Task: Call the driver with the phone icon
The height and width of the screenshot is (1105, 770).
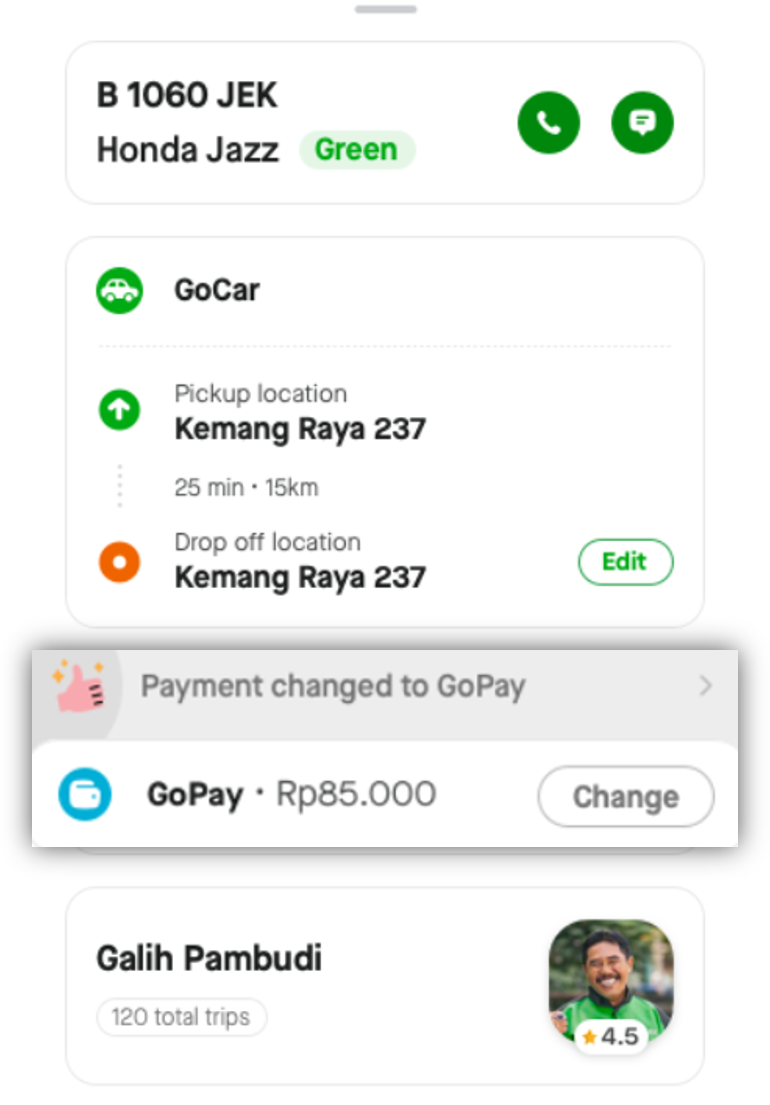Action: (x=548, y=123)
